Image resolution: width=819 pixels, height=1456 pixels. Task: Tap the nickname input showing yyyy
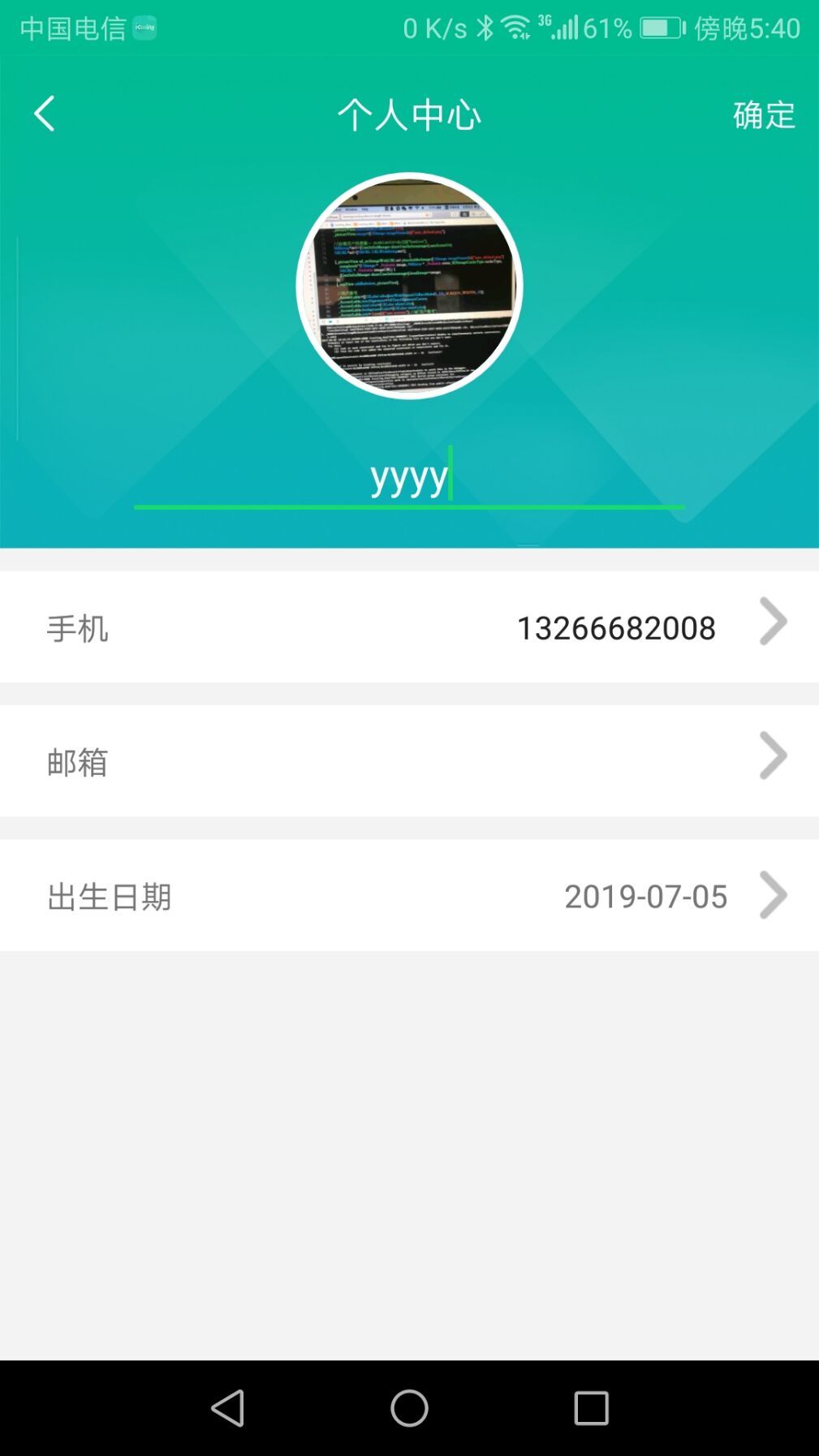409,479
